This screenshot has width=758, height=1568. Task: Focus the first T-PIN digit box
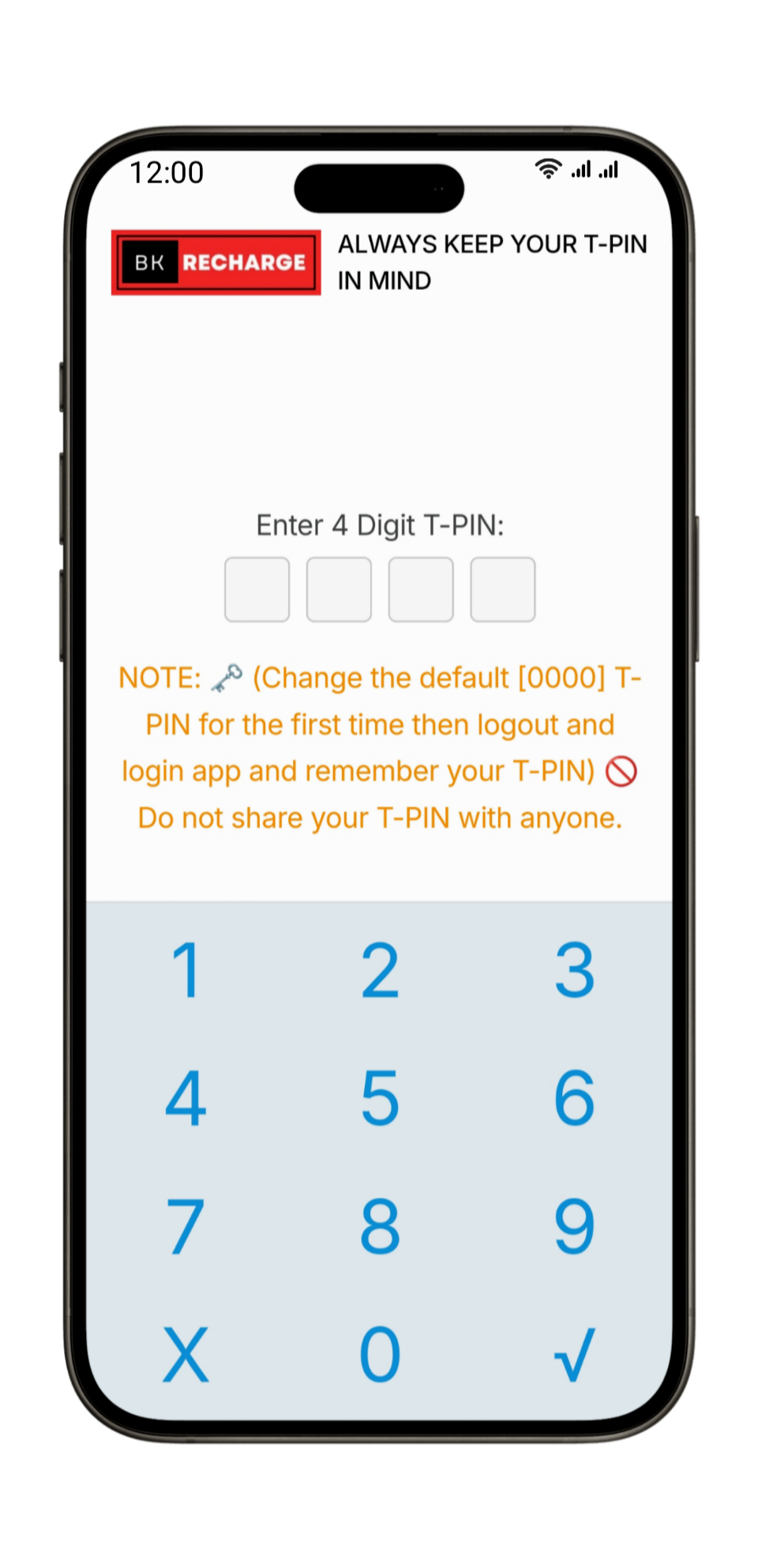click(257, 589)
